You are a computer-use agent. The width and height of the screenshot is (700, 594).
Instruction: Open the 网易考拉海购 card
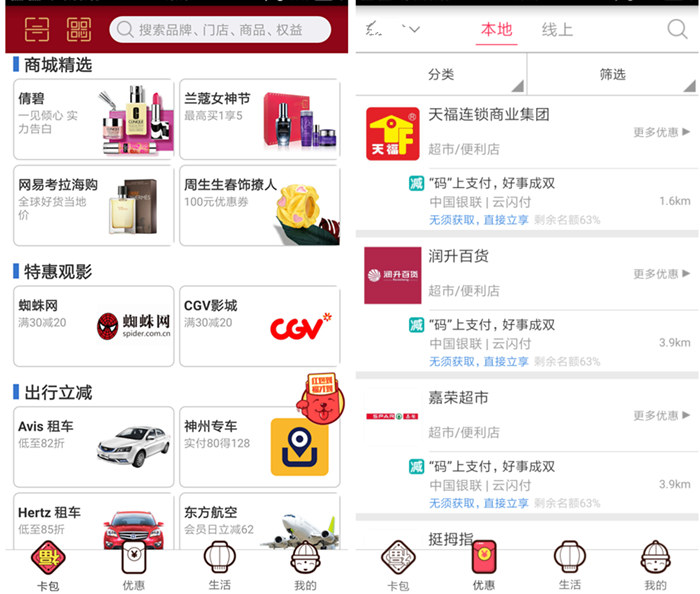(x=93, y=206)
